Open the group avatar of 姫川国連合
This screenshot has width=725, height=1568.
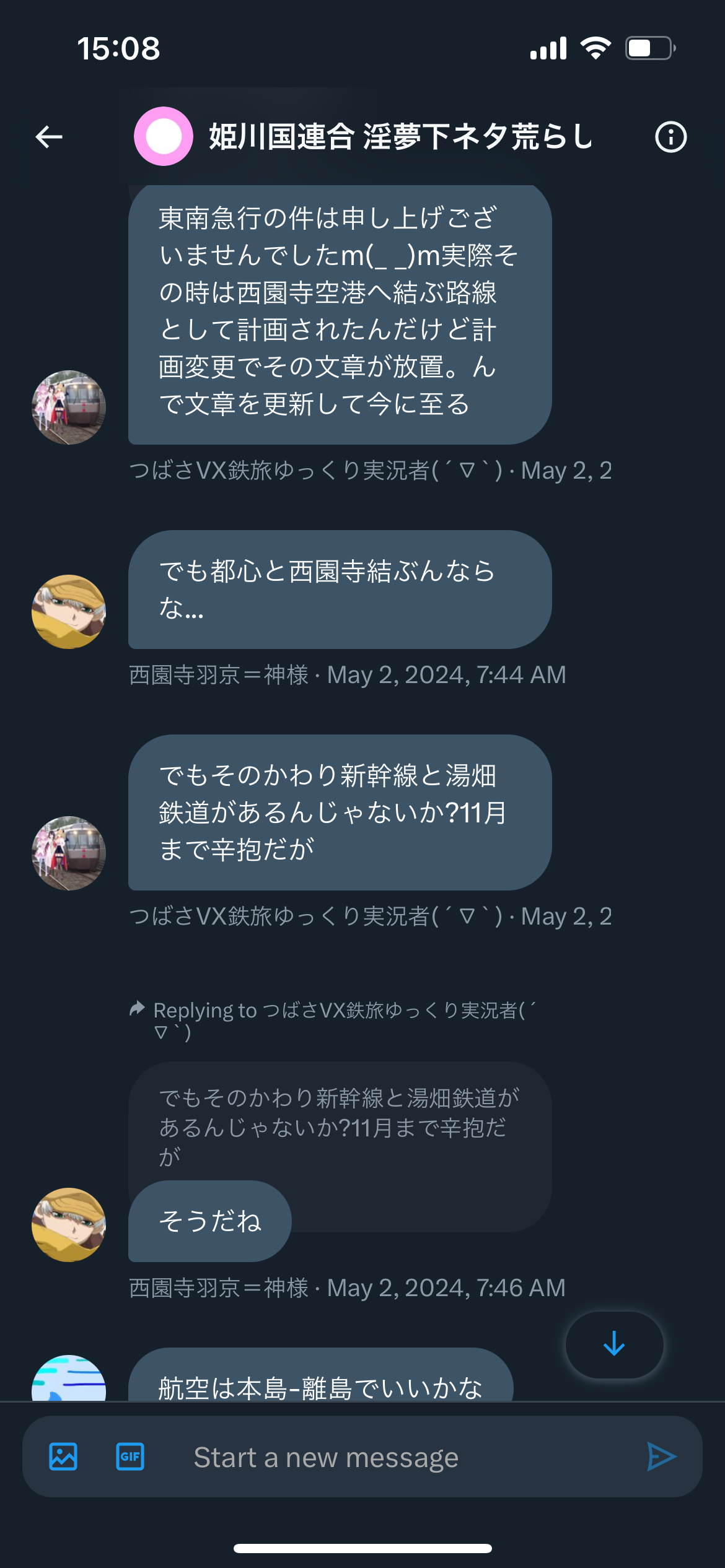164,136
